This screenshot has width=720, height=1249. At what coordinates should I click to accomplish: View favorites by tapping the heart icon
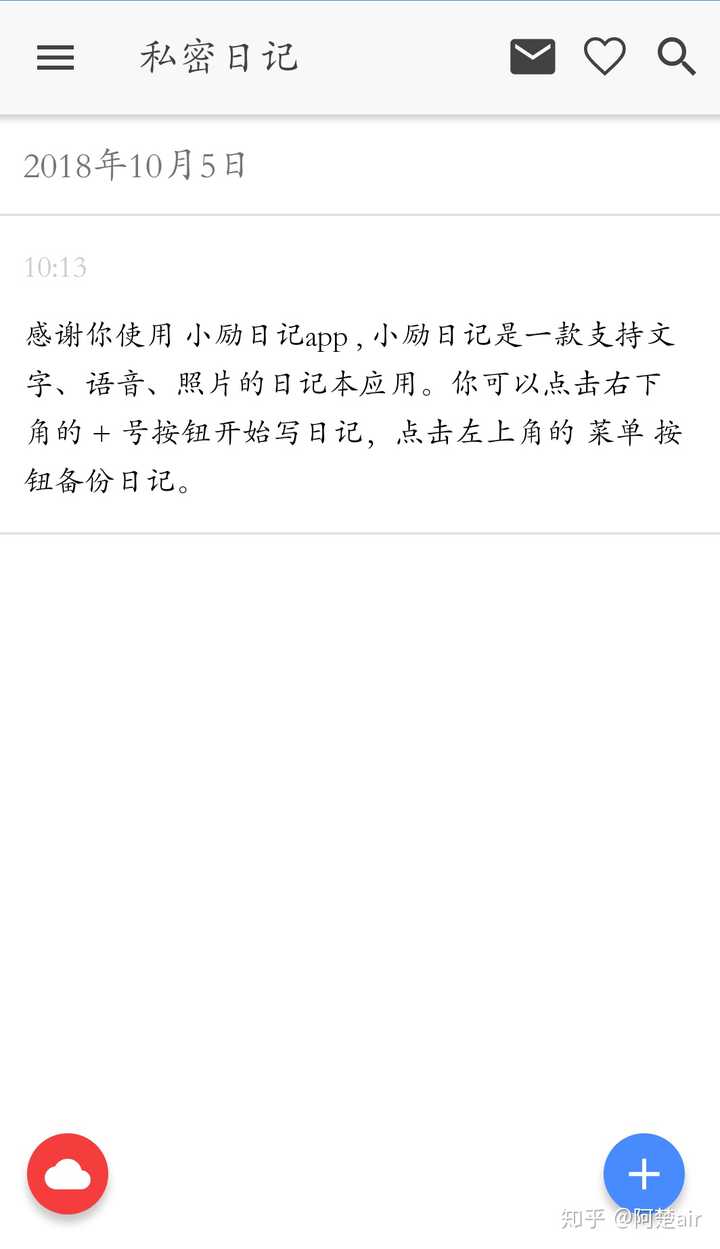click(x=604, y=55)
